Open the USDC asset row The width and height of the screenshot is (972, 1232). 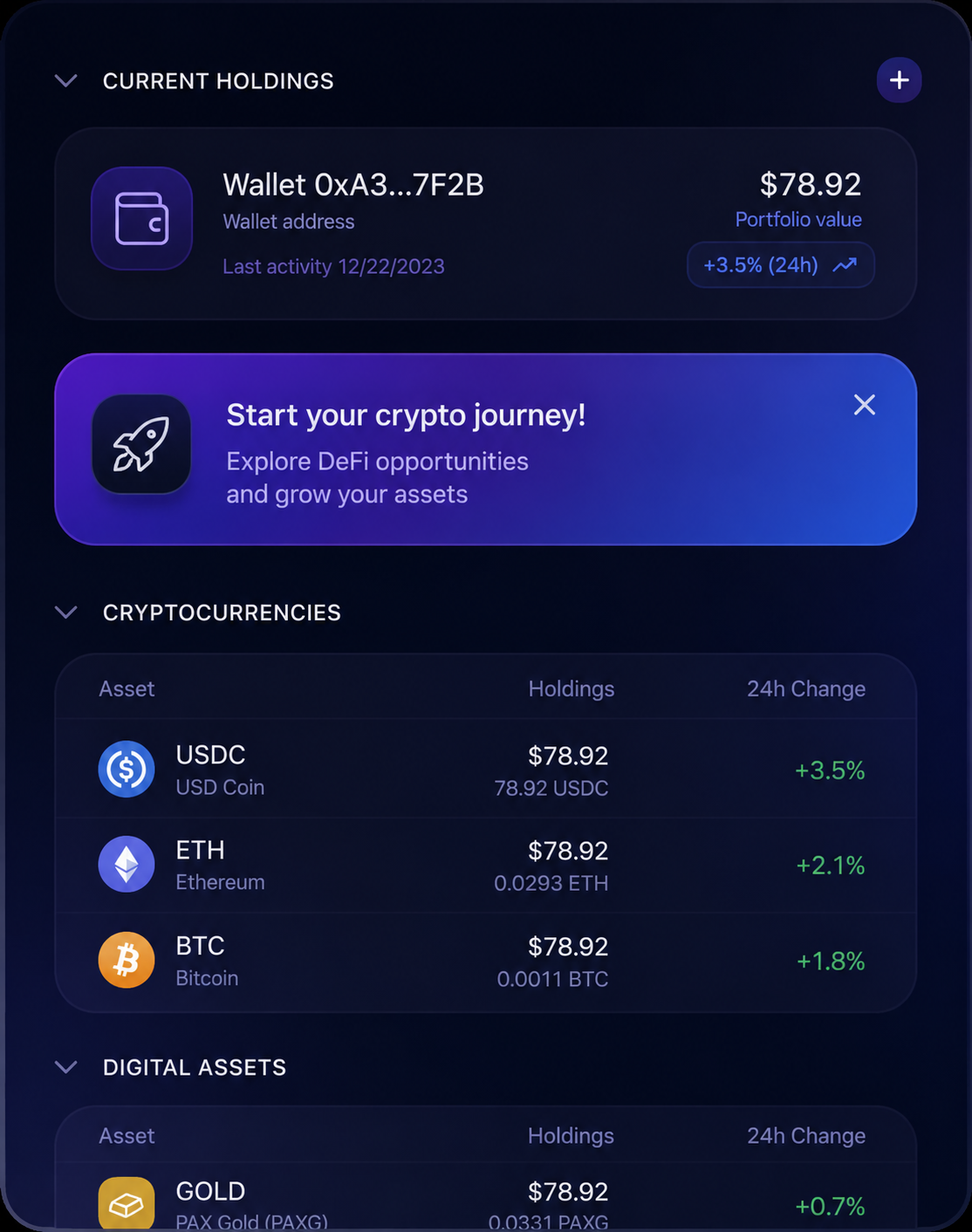click(485, 770)
